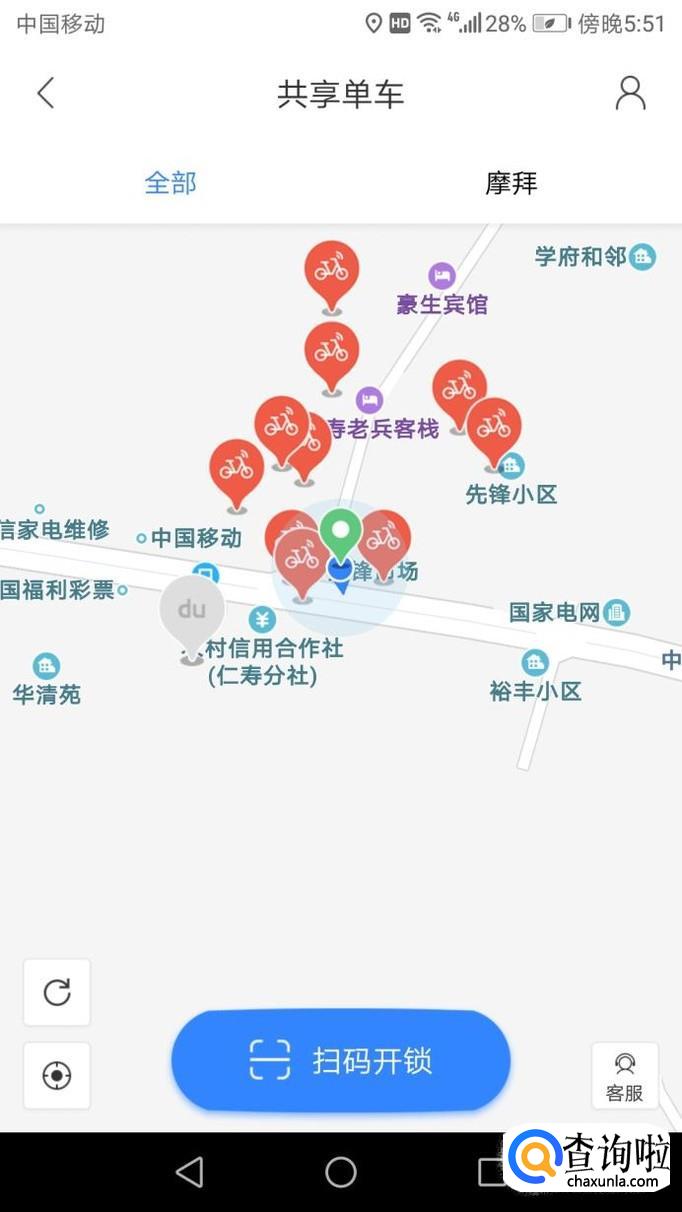Switch to the 摩拜 tab

click(x=511, y=183)
